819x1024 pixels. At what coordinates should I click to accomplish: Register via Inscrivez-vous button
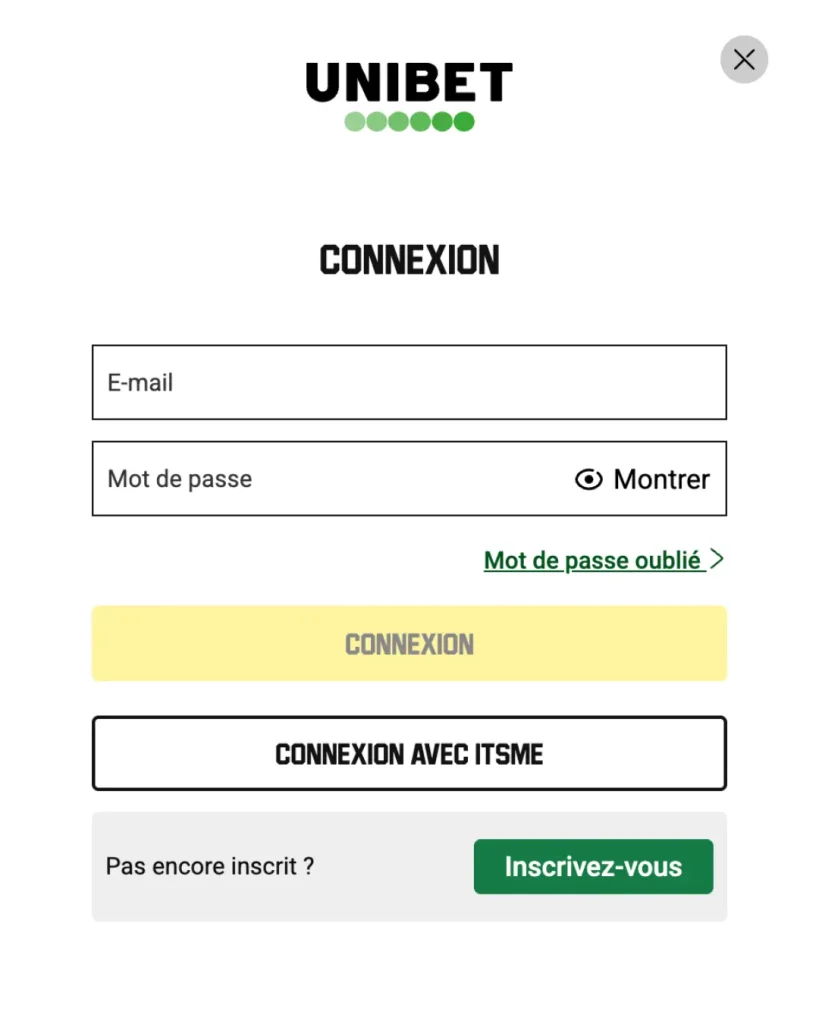[593, 866]
